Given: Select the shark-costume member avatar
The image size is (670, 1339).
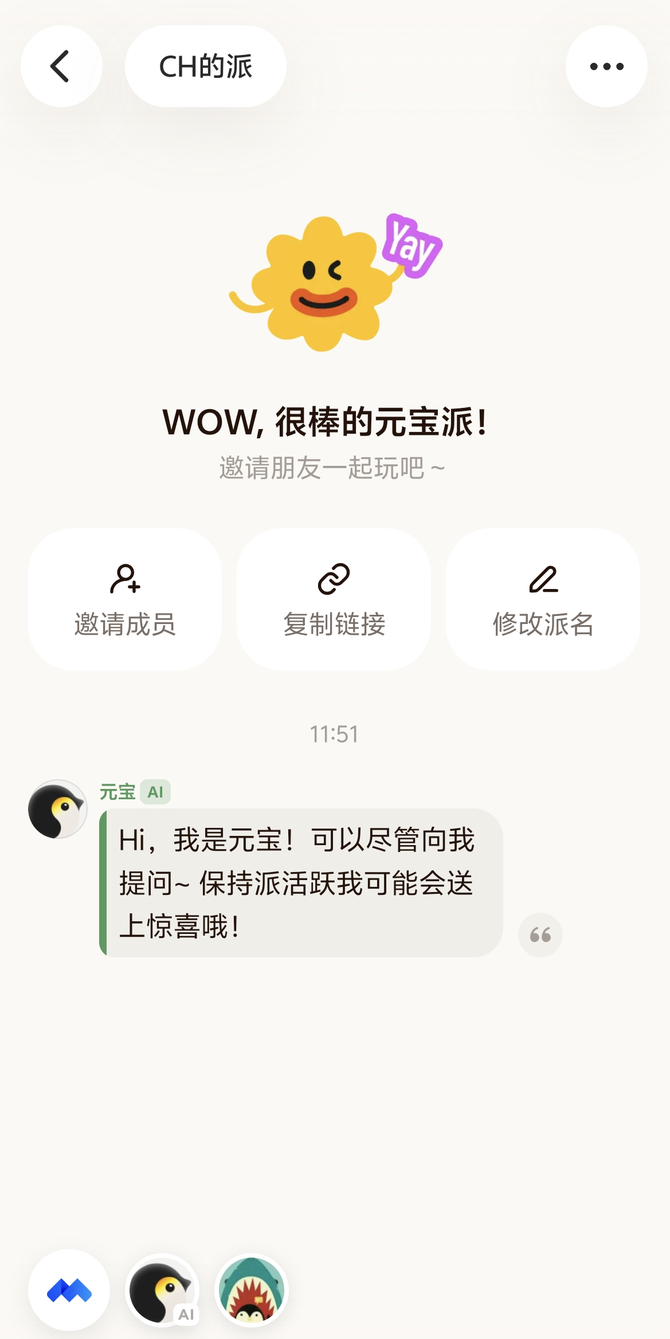Looking at the screenshot, I should (252, 1290).
